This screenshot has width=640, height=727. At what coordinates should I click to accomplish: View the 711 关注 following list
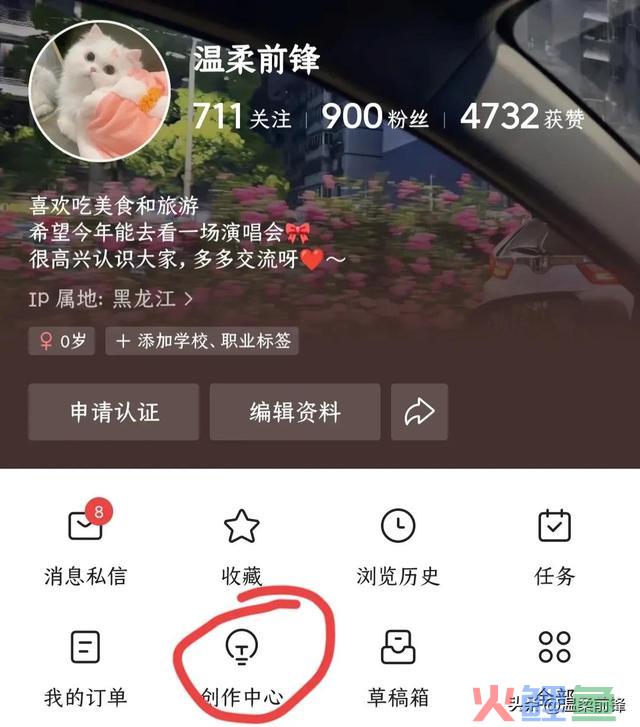click(x=242, y=117)
